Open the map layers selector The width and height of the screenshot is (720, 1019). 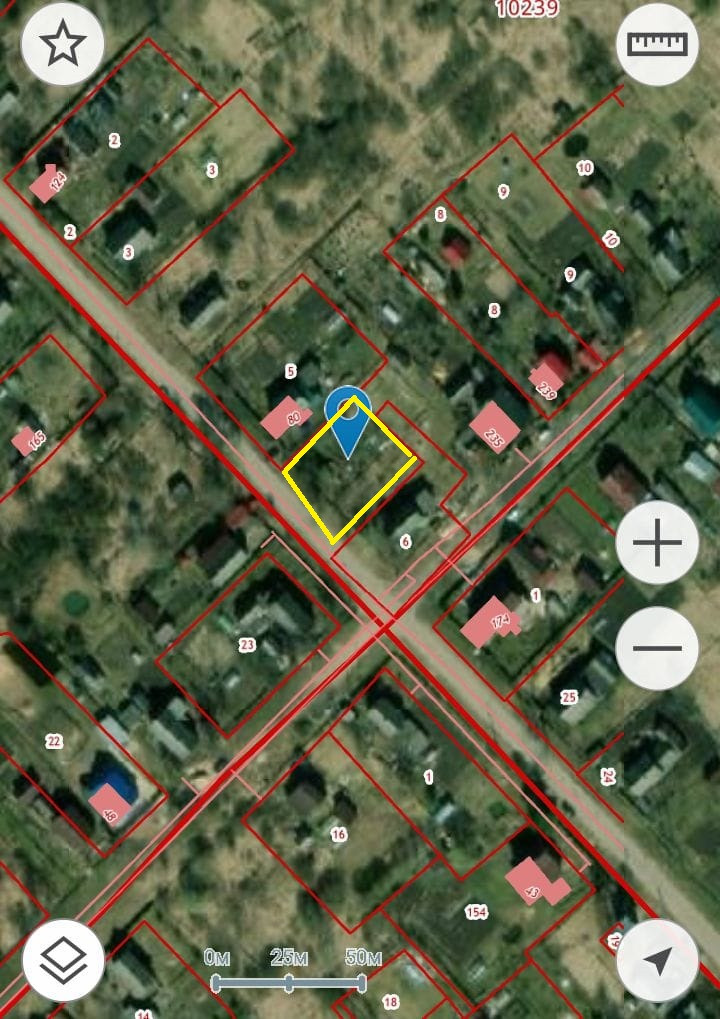[x=63, y=960]
